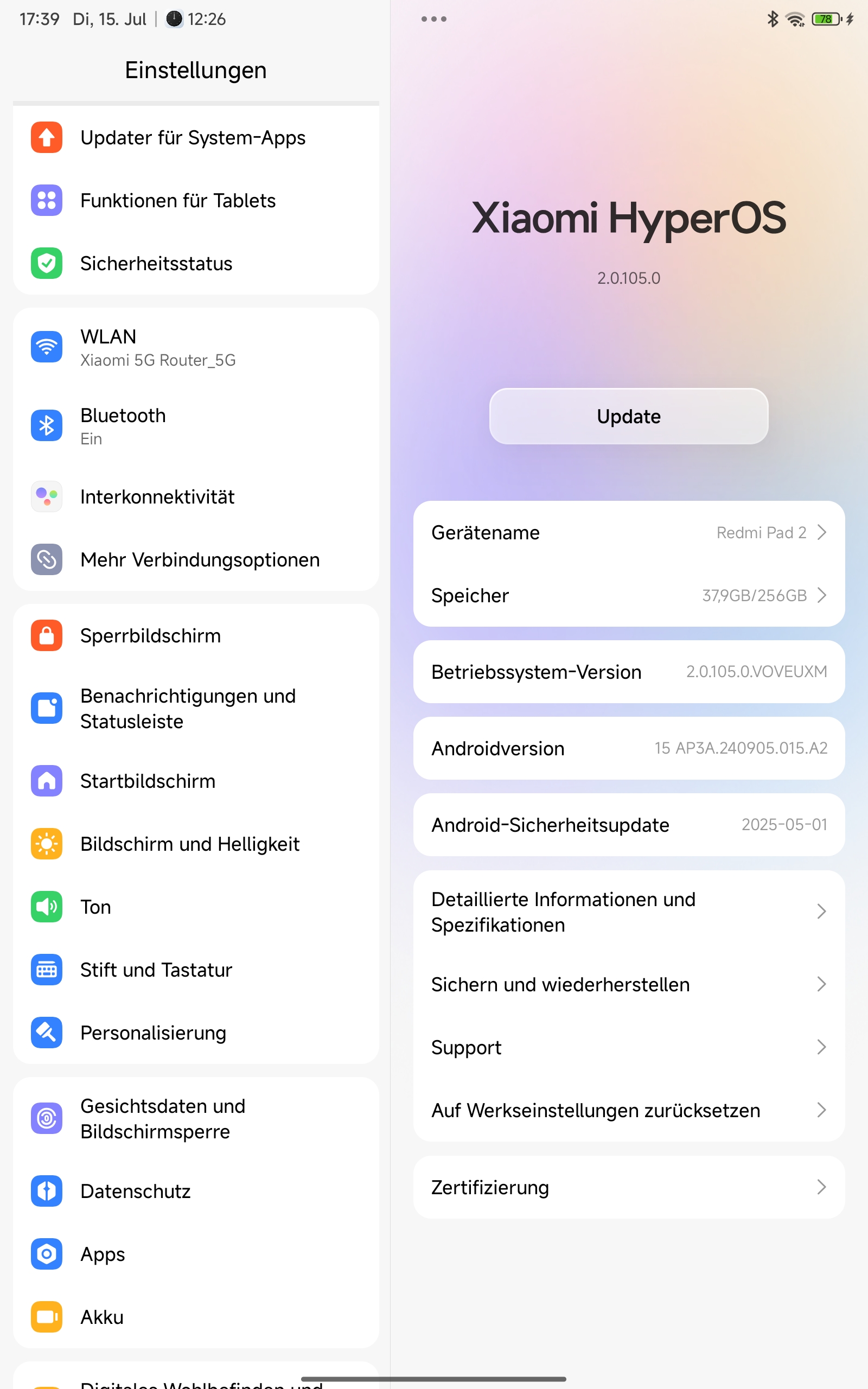Viewport: 868px width, 1389px height.
Task: Open Bluetooth settings
Action: [x=196, y=426]
